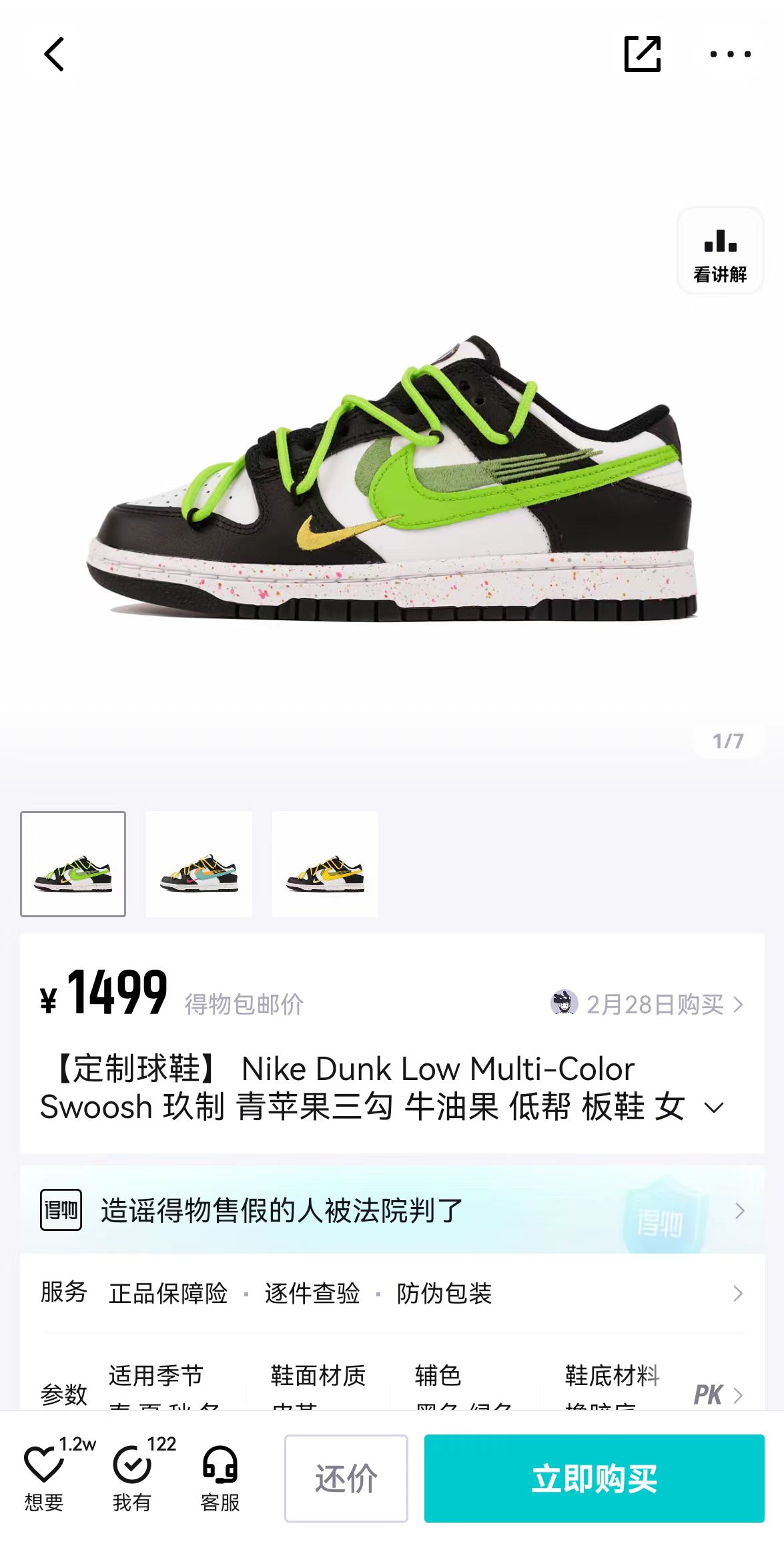784x1546 pixels.
Task: Select the yellow swoosh shoe thumbnail
Action: (x=325, y=864)
